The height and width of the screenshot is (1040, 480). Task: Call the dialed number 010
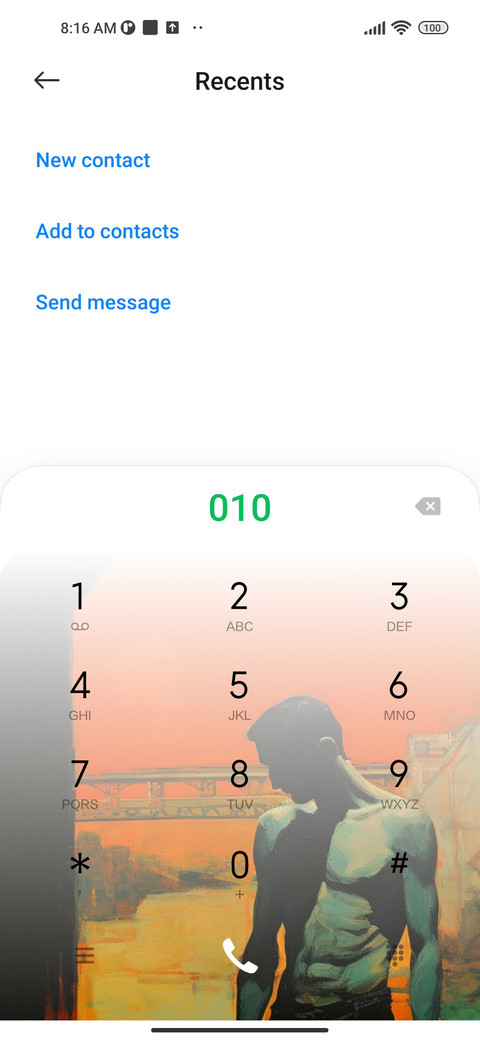pyautogui.click(x=239, y=955)
